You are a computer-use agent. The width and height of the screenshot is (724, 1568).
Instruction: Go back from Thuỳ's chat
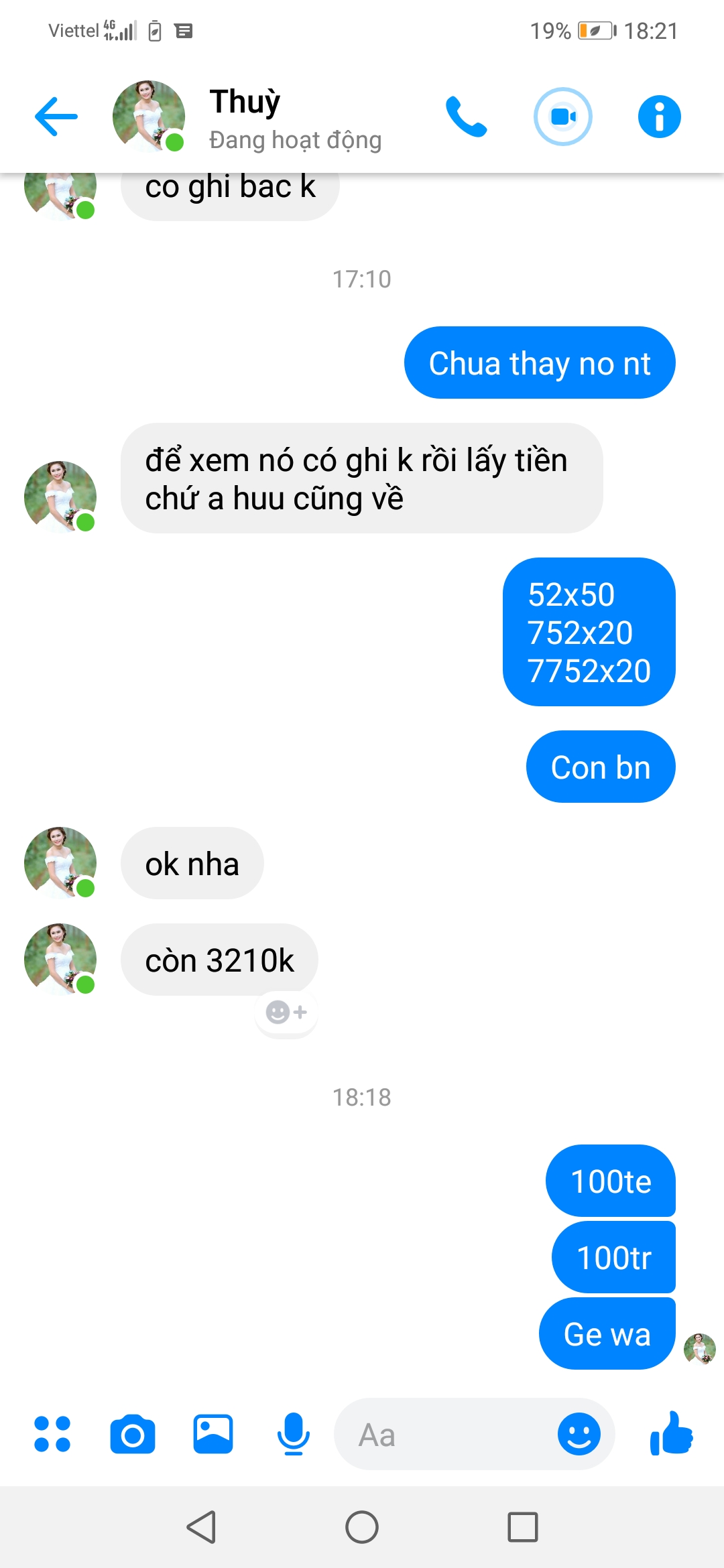(56, 117)
